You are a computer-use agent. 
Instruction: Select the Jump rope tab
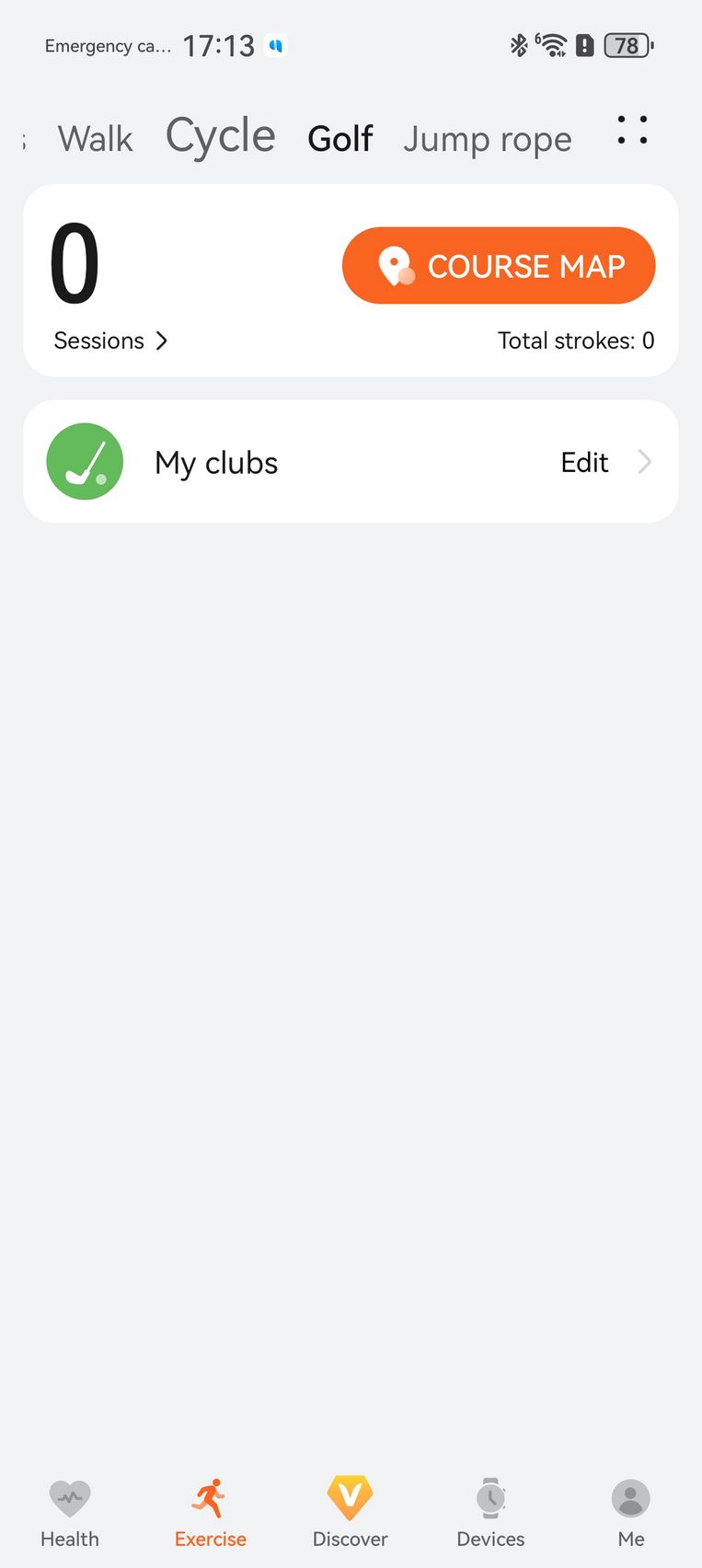point(487,139)
